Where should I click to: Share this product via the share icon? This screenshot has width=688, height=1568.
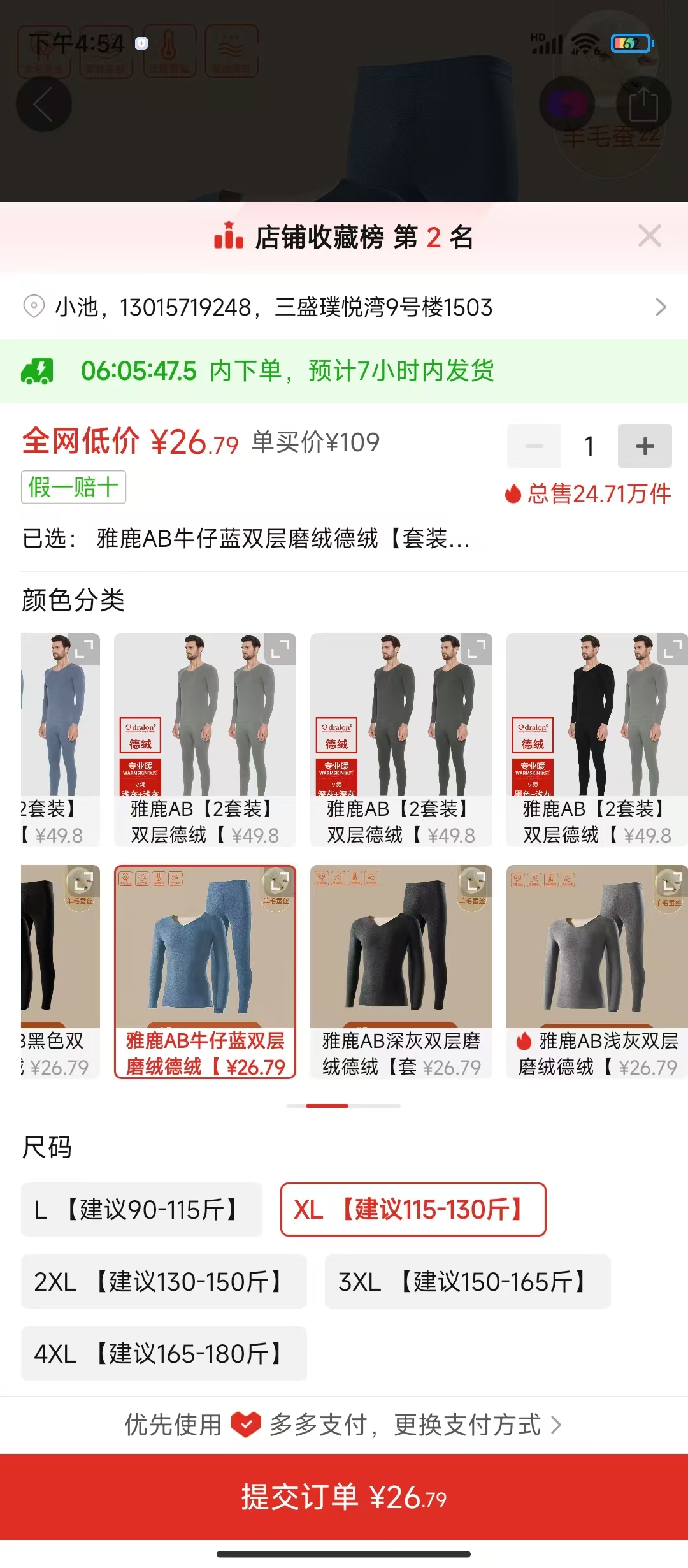point(643,104)
